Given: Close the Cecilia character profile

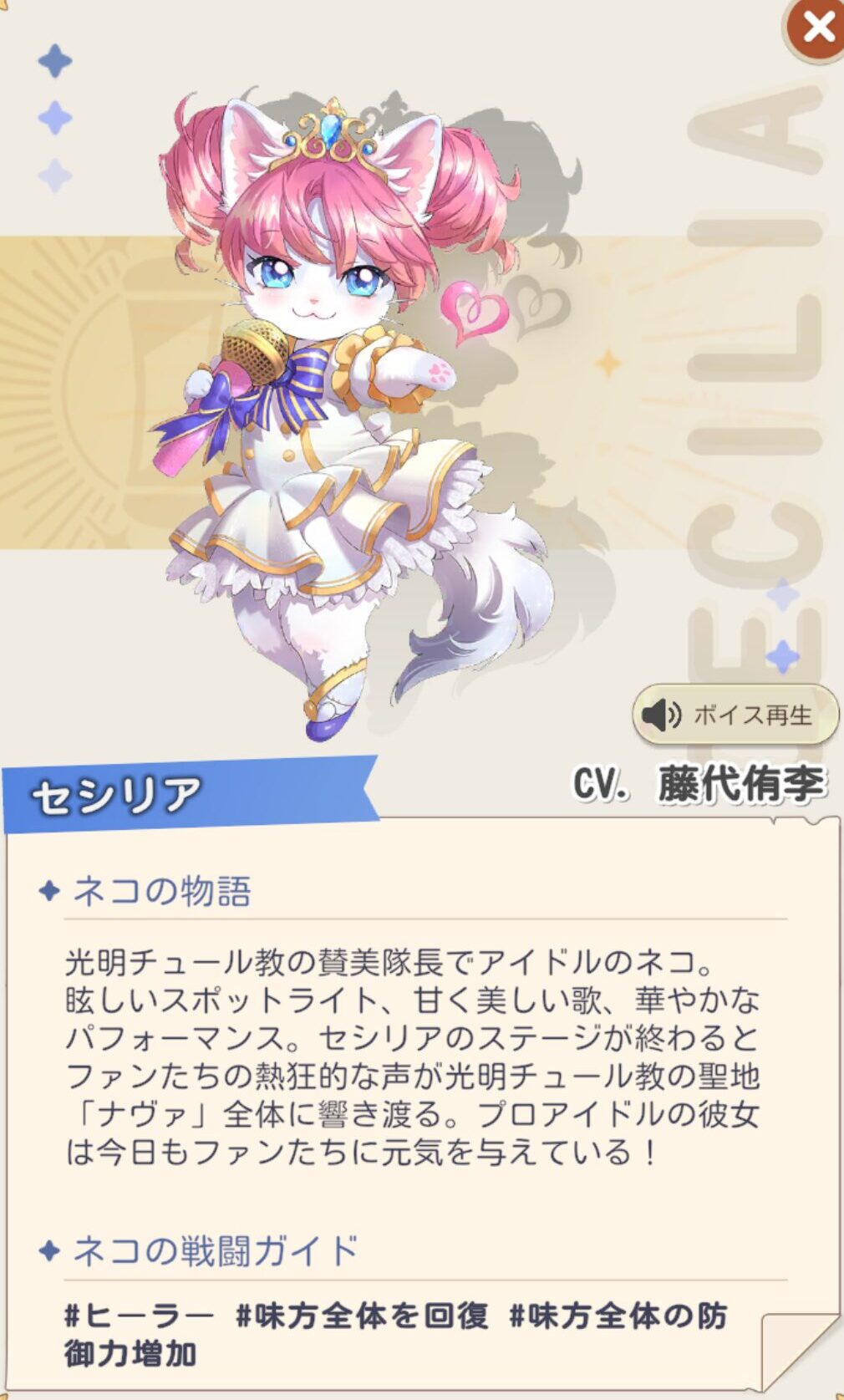Looking at the screenshot, I should [x=816, y=28].
